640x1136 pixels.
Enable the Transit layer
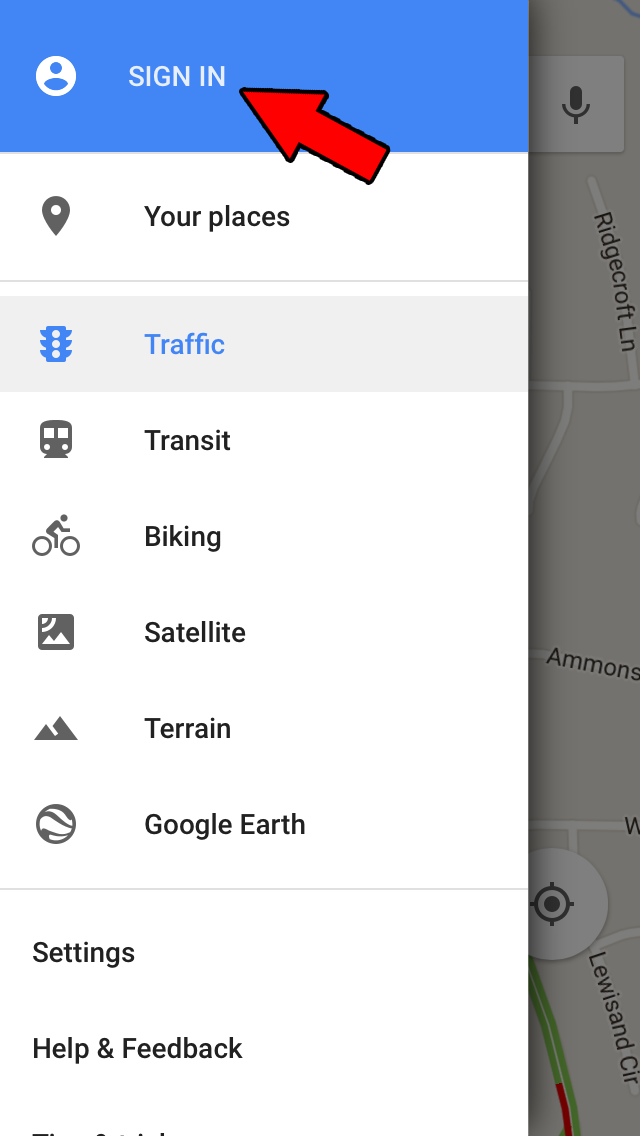pyautogui.click(x=264, y=440)
